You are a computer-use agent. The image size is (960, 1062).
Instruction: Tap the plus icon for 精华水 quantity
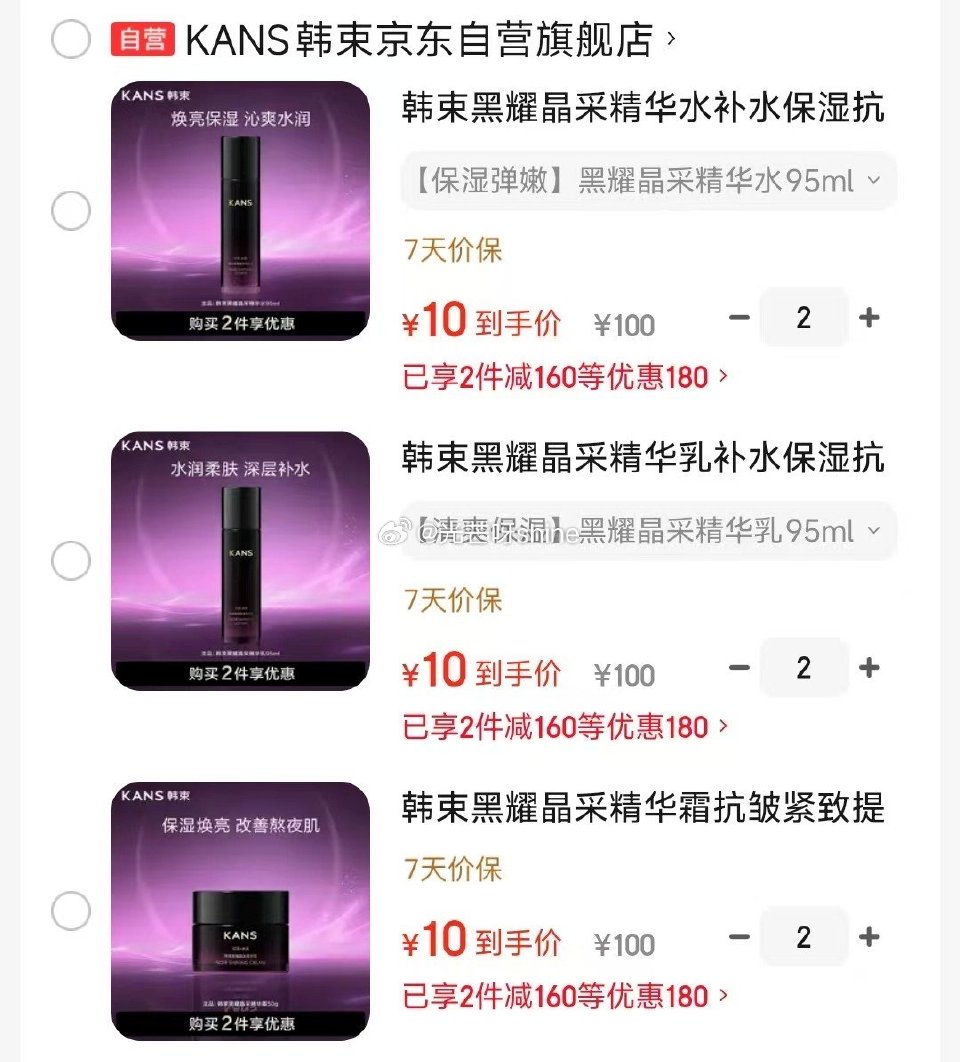tap(869, 317)
